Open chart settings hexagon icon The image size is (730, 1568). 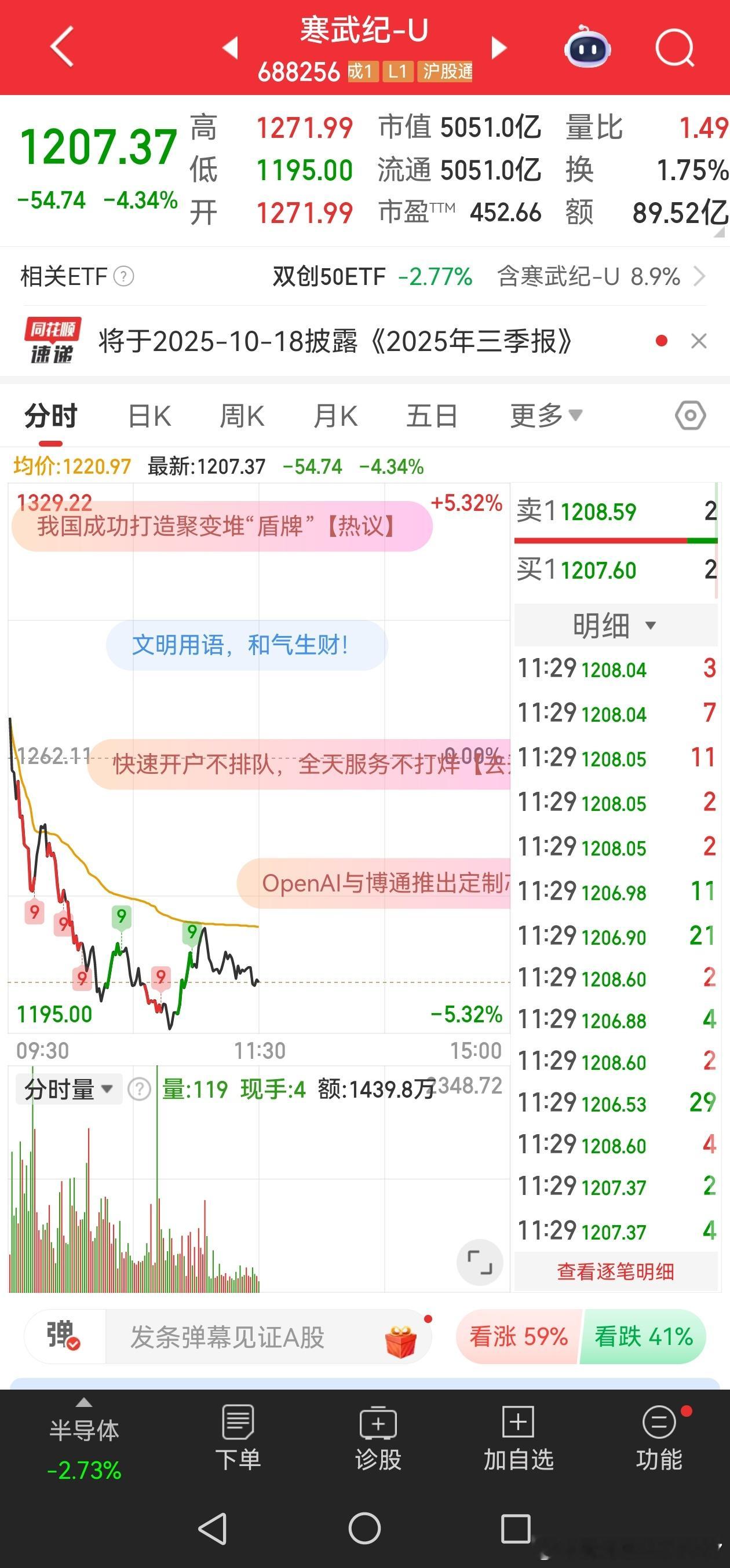(x=691, y=416)
